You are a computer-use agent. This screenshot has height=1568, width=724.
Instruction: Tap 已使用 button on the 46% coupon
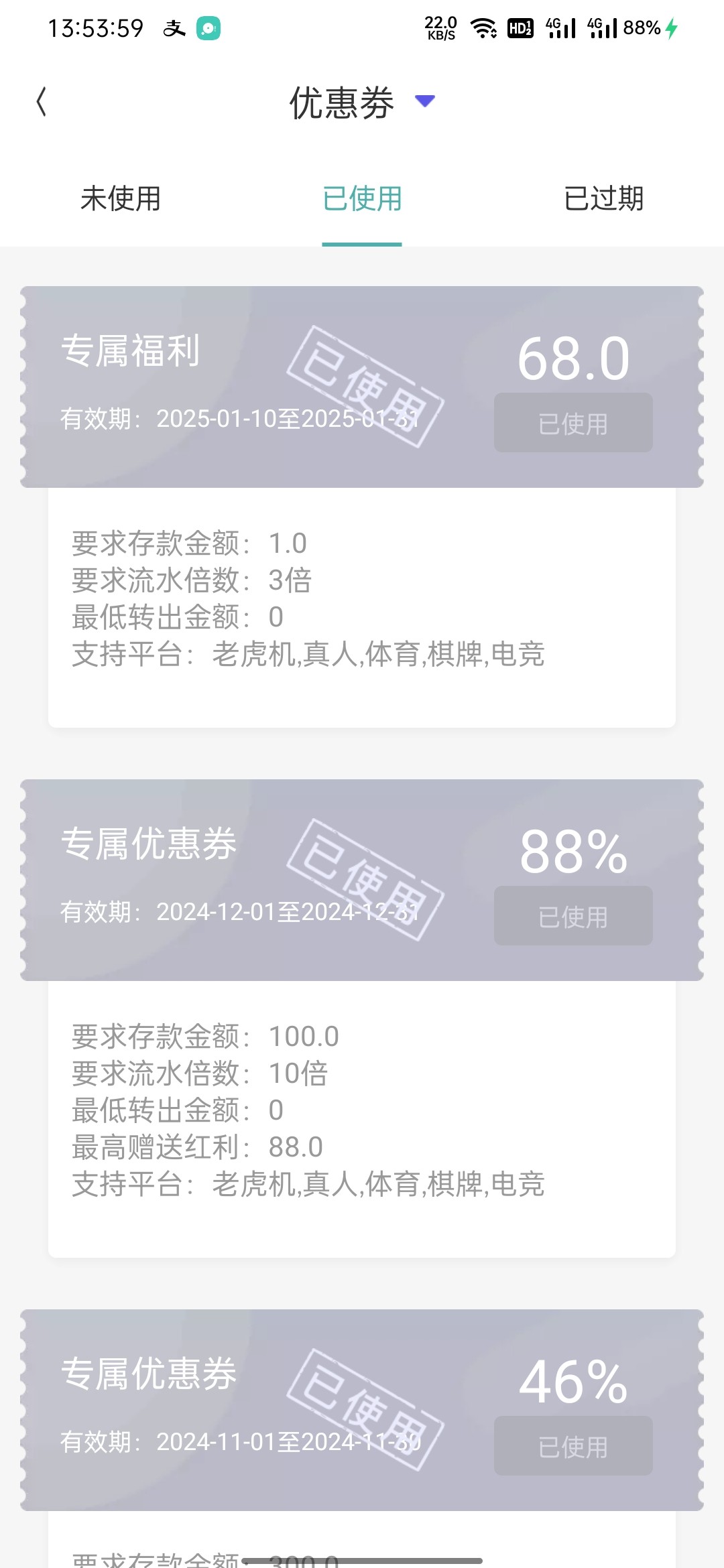573,1446
